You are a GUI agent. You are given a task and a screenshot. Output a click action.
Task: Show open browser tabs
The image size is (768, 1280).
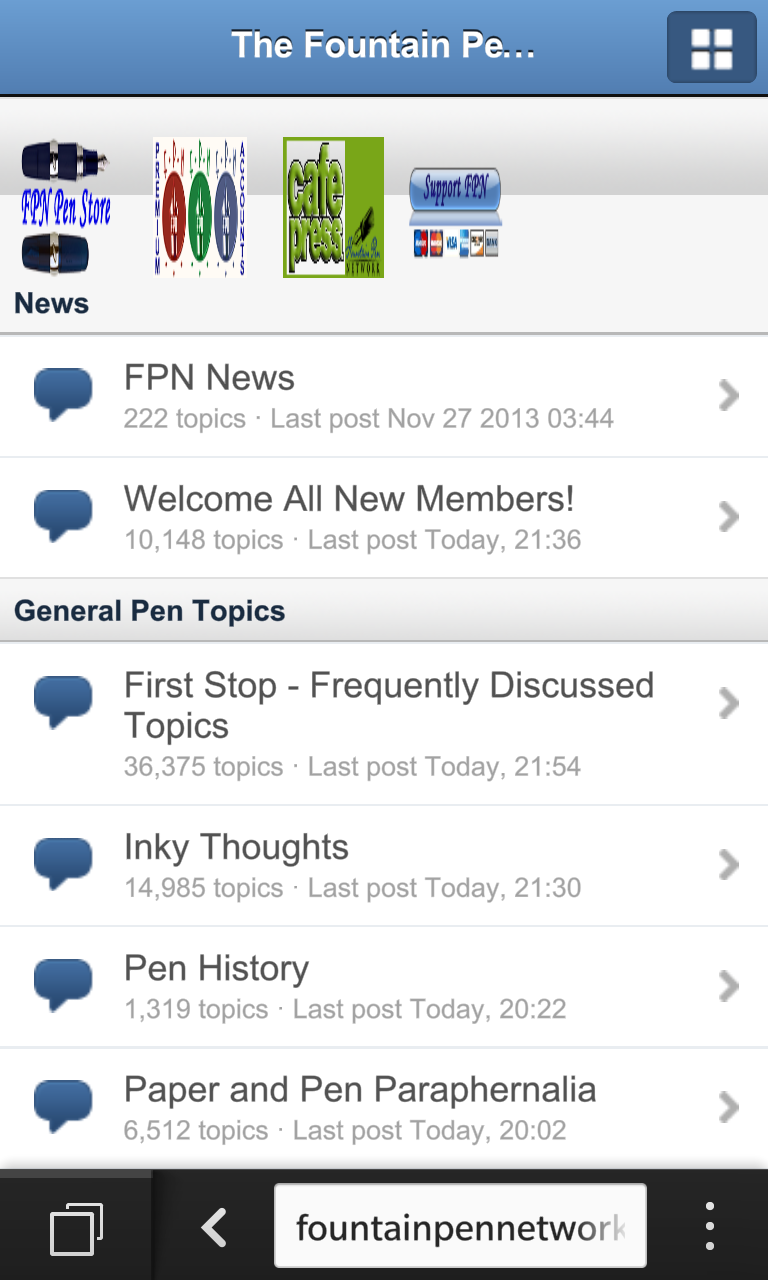coord(76,1226)
